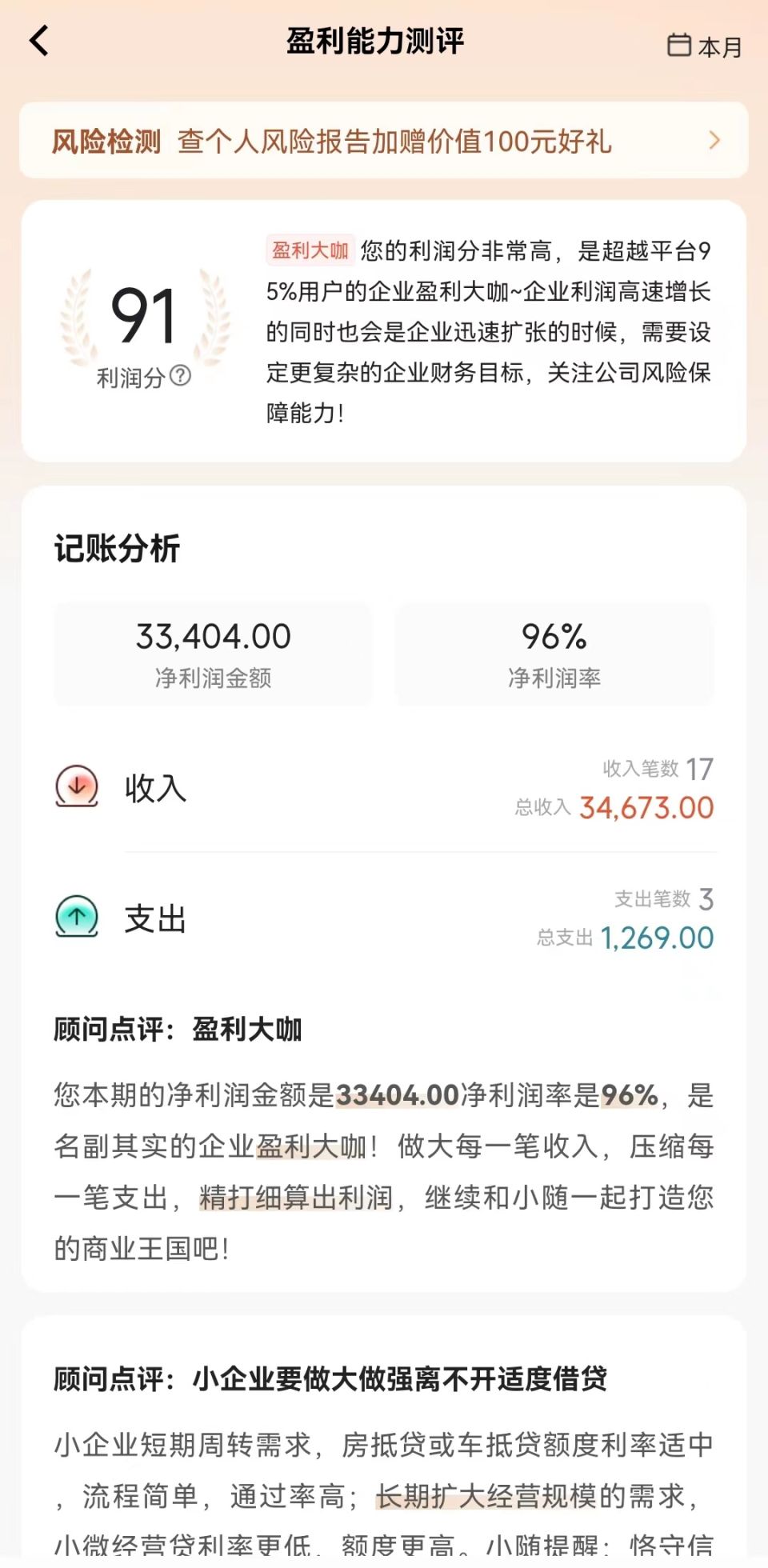Screen dimensions: 768x1568
Task: Tap 风险检测 to start risk detection
Action: pos(106,142)
